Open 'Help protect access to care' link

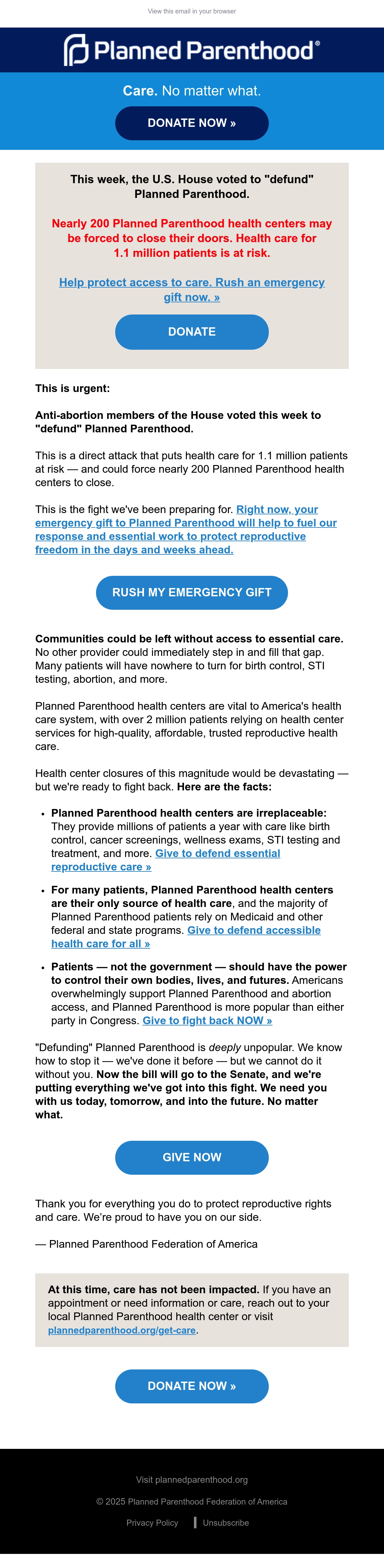[x=192, y=290]
